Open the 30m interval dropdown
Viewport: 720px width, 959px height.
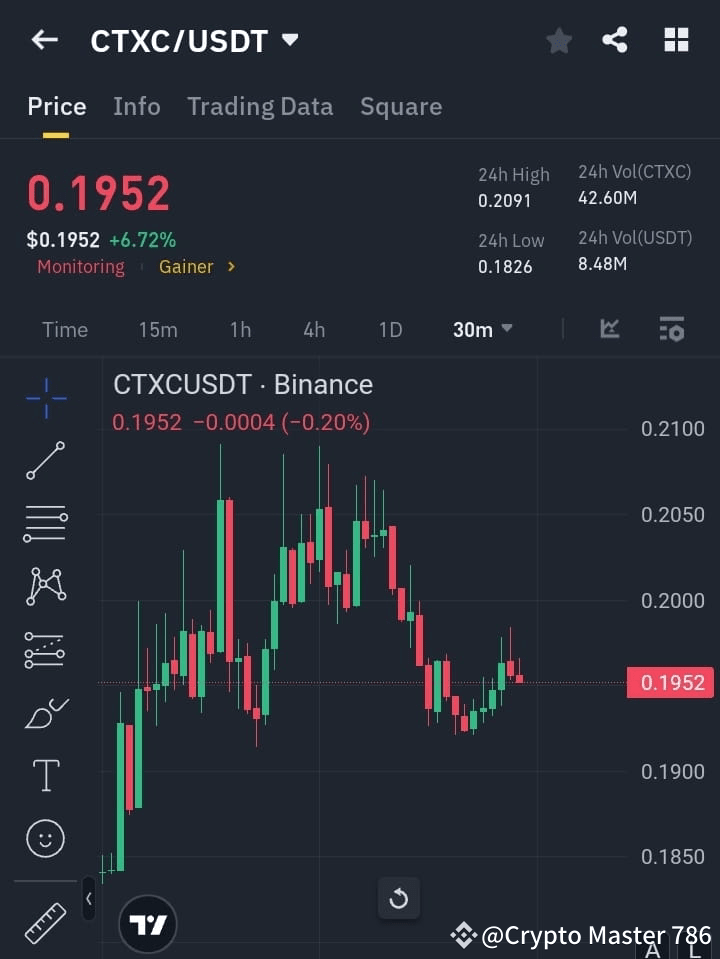(x=482, y=329)
